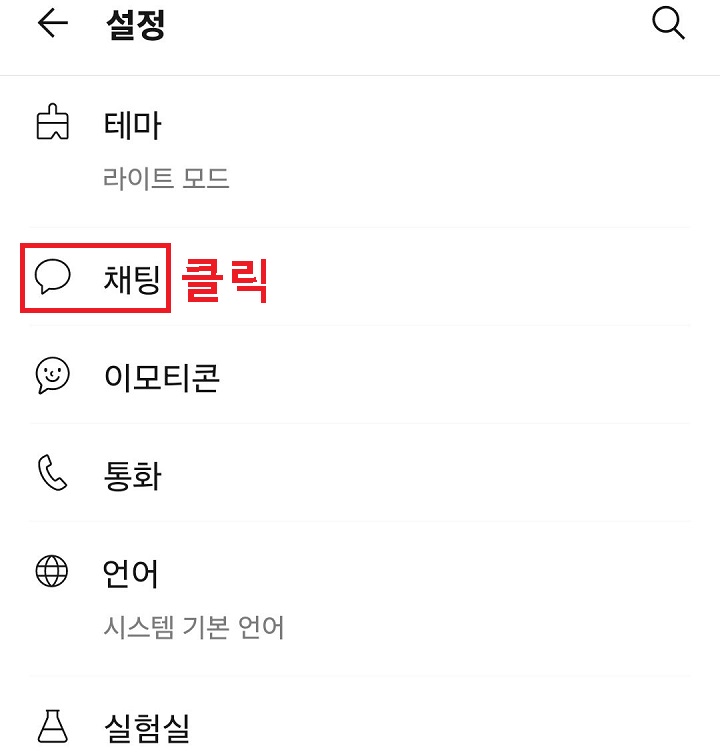
Task: Select the 이모티콘 menu item
Action: click(162, 377)
